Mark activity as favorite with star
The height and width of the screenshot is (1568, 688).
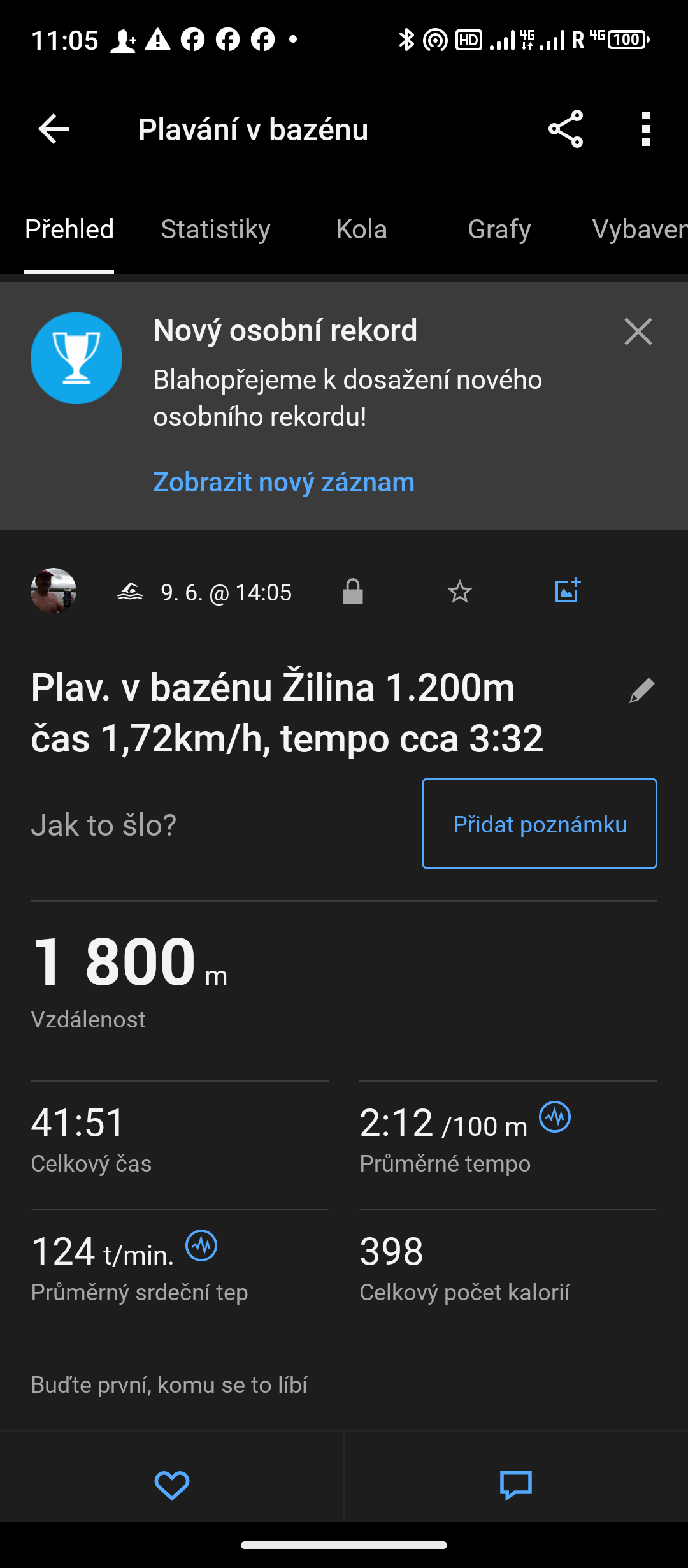click(459, 592)
